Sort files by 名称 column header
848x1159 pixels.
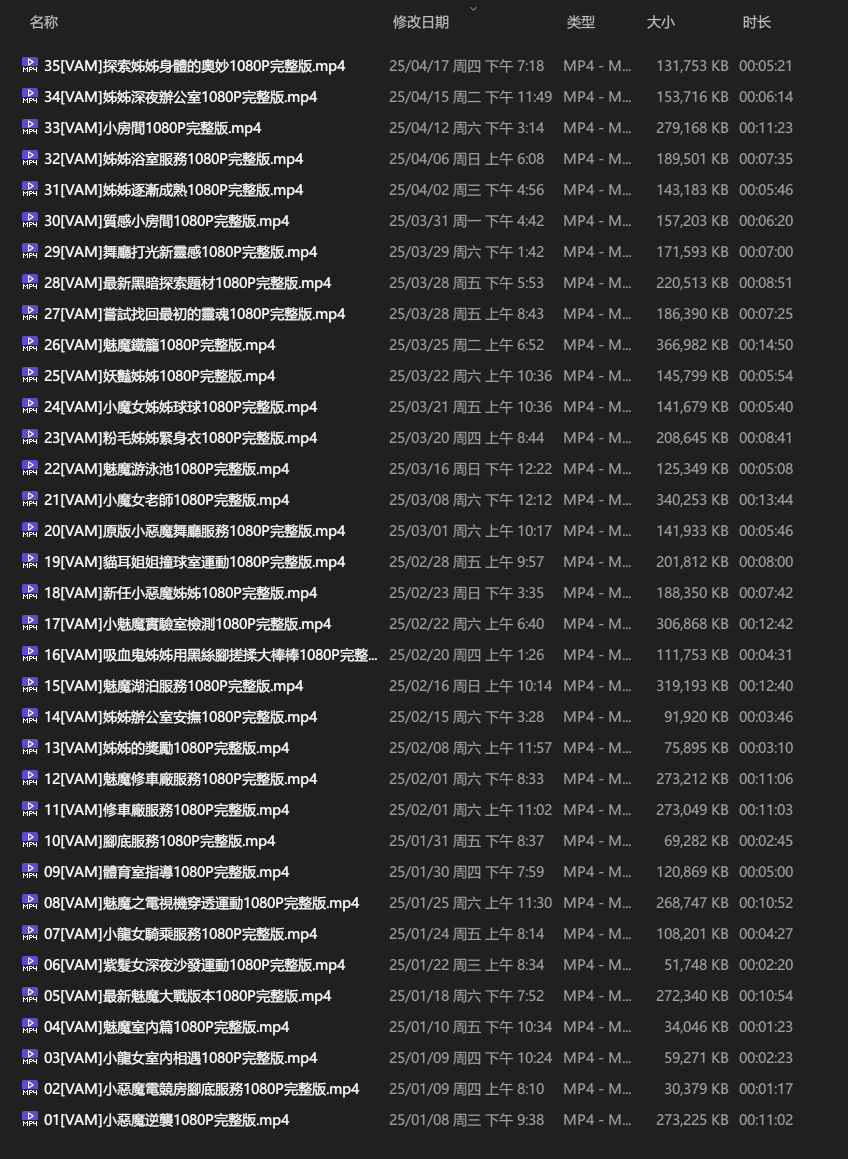(44, 22)
